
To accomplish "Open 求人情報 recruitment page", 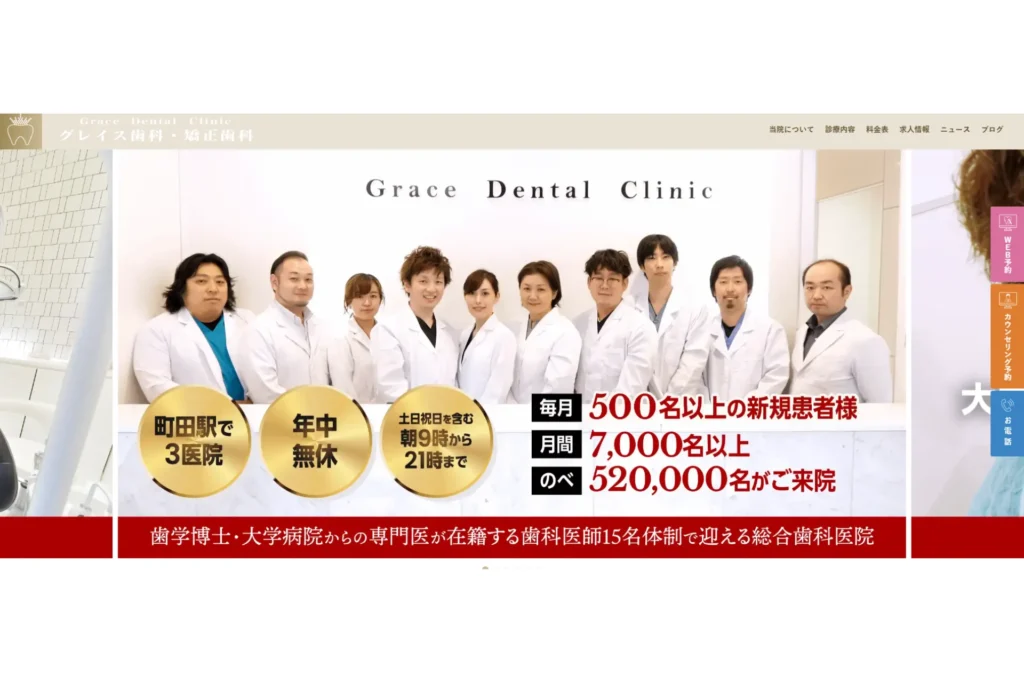I will pos(914,130).
